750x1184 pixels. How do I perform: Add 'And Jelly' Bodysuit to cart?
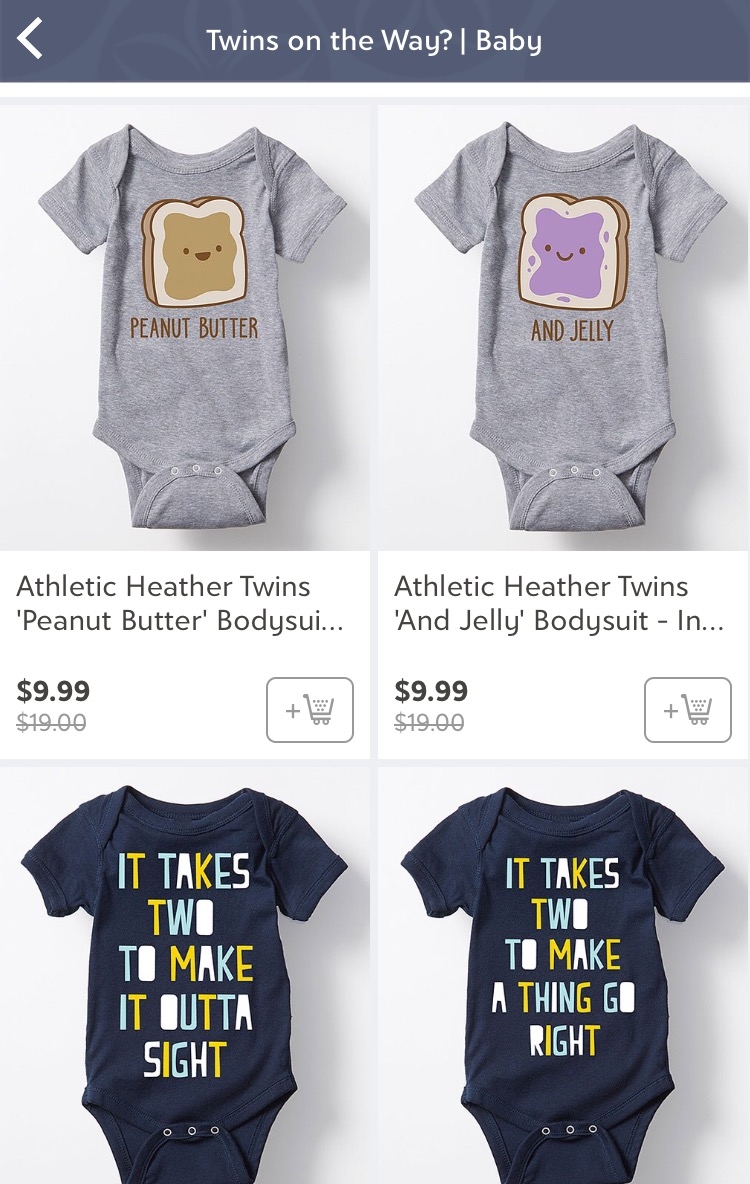[x=688, y=710]
